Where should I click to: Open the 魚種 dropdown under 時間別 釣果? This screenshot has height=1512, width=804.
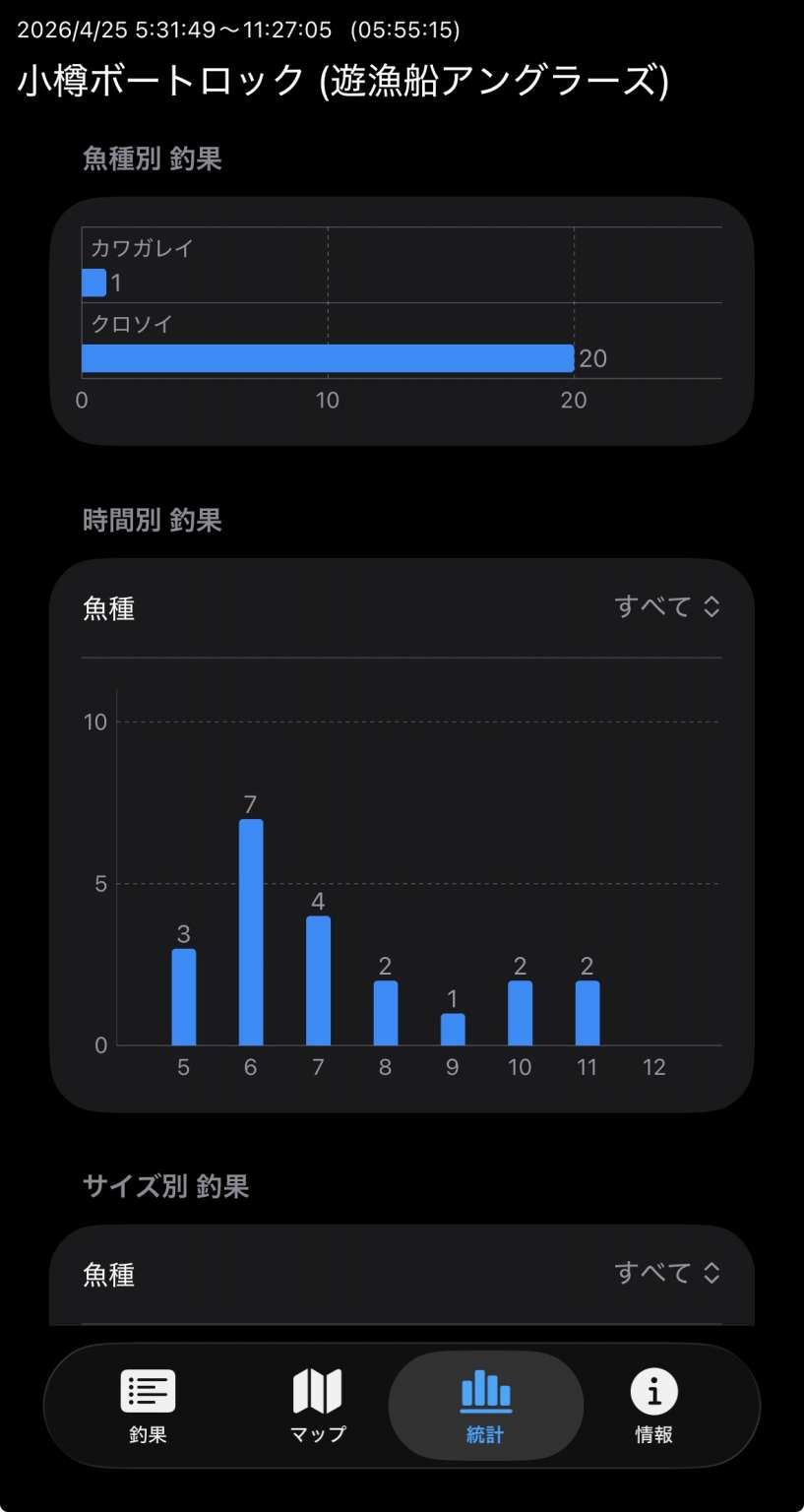point(667,607)
